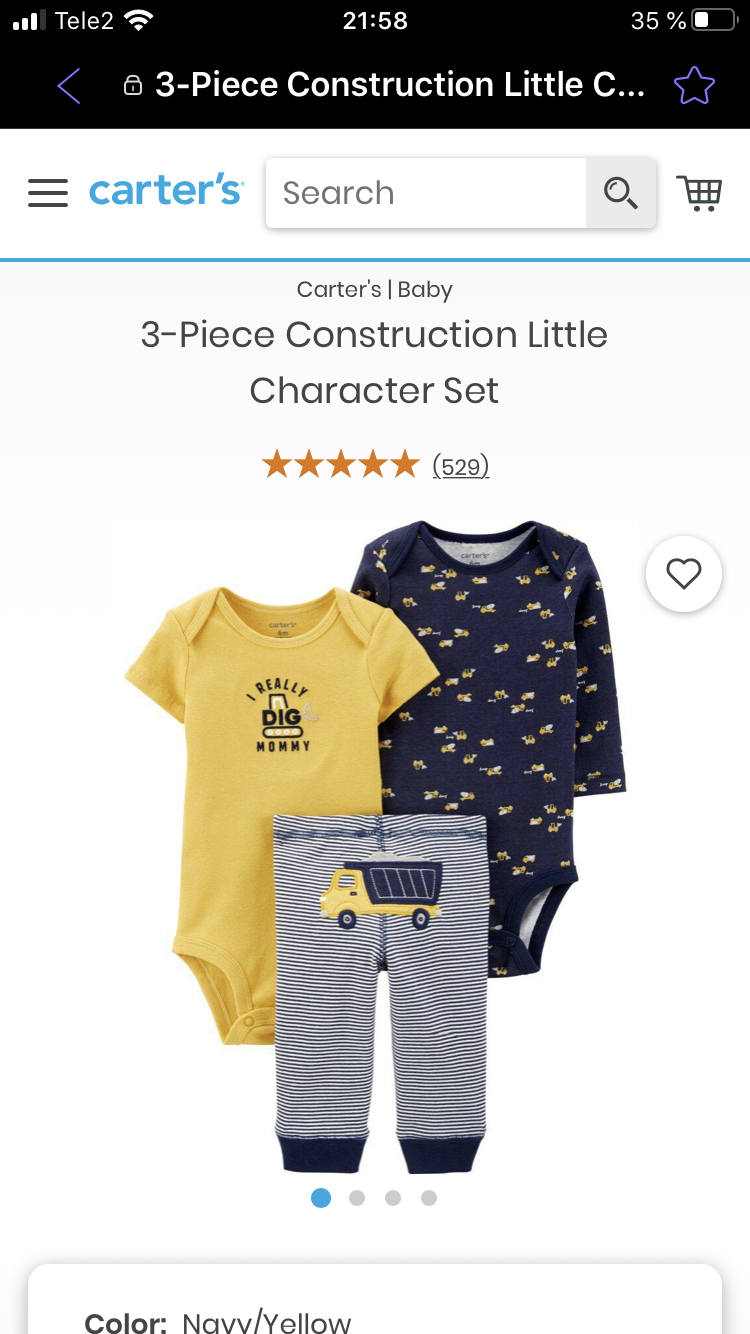Viewport: 750px width, 1334px height.
Task: Open the hamburger menu
Action: [48, 193]
